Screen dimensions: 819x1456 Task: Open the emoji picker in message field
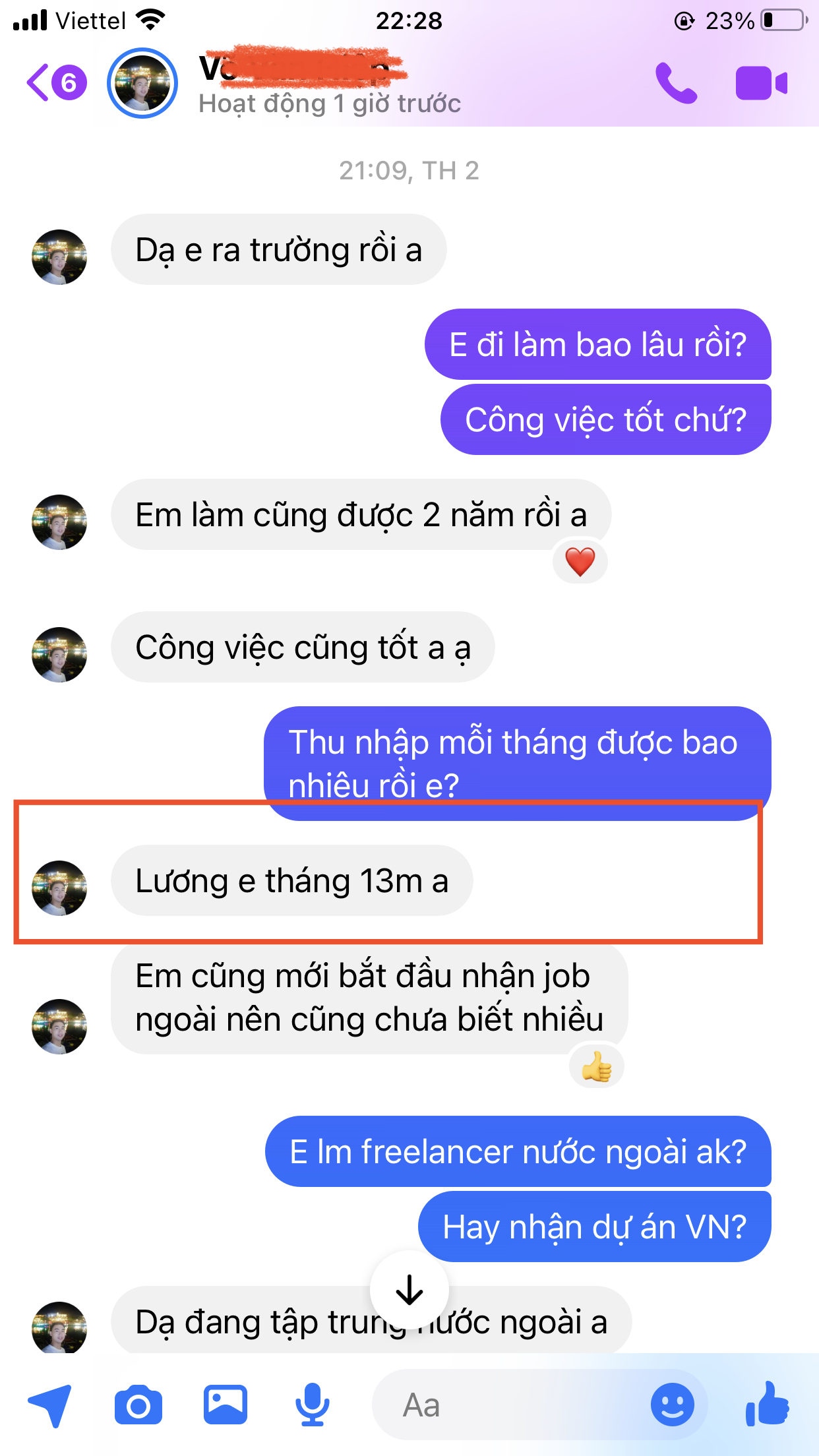click(x=673, y=1405)
